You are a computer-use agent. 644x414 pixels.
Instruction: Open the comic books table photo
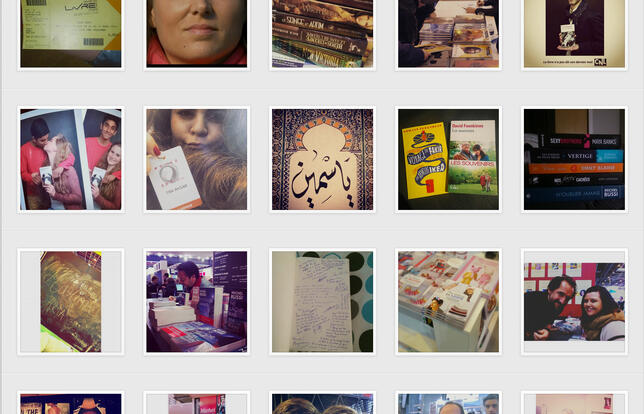pos(448,301)
